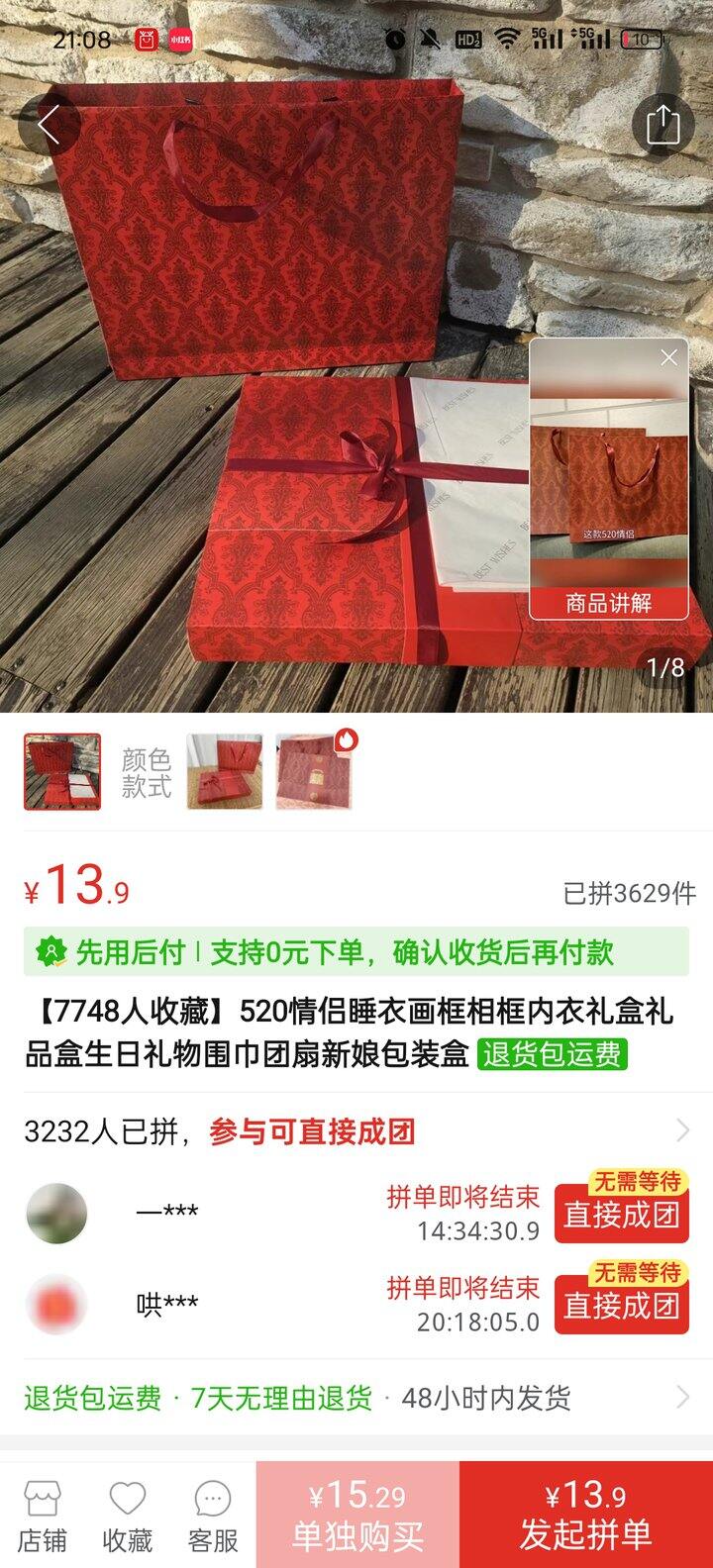
Task: Close the 商品讲解 floating video
Action: coord(669,357)
